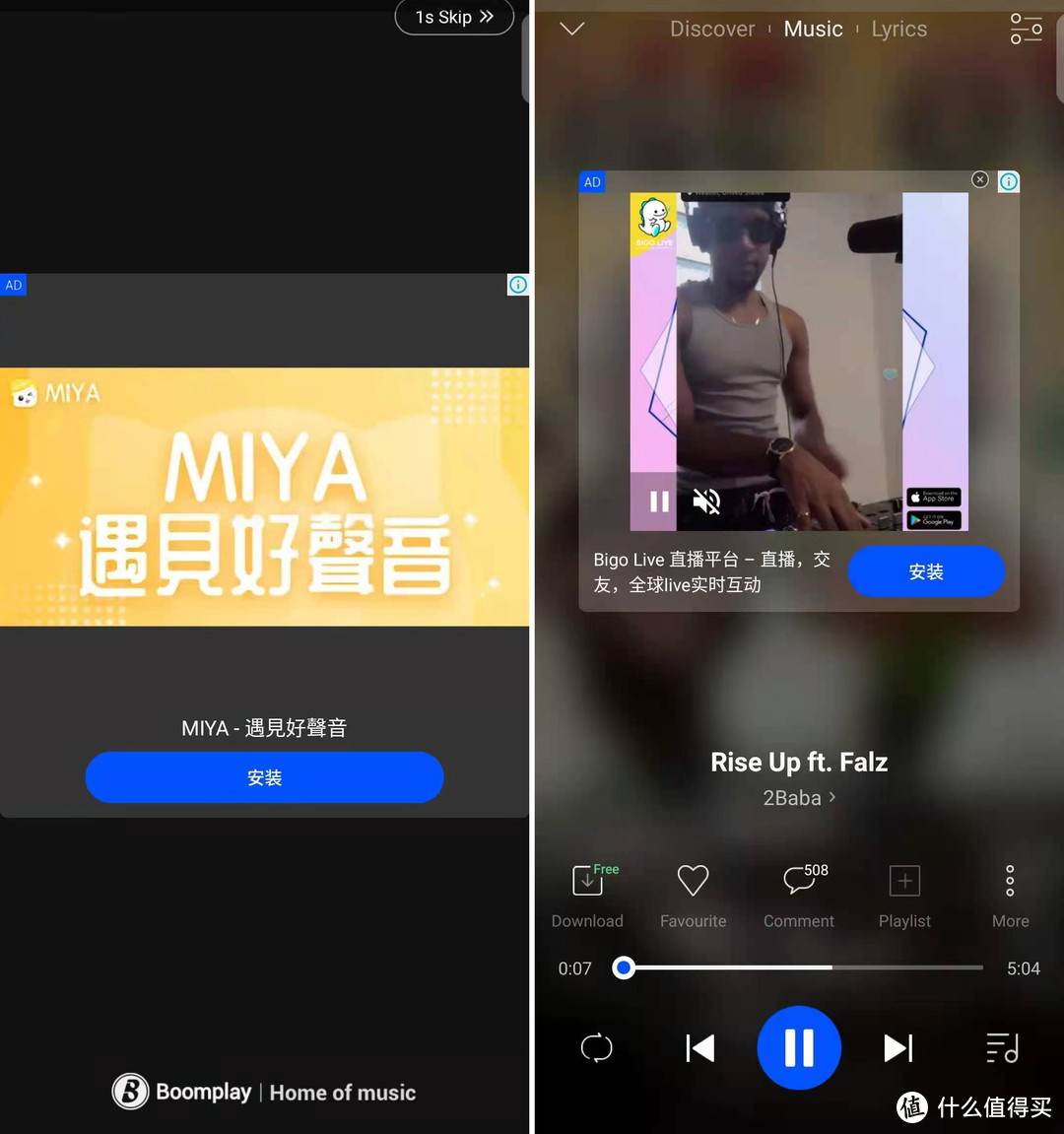Switch to the Lyrics tab

(898, 29)
